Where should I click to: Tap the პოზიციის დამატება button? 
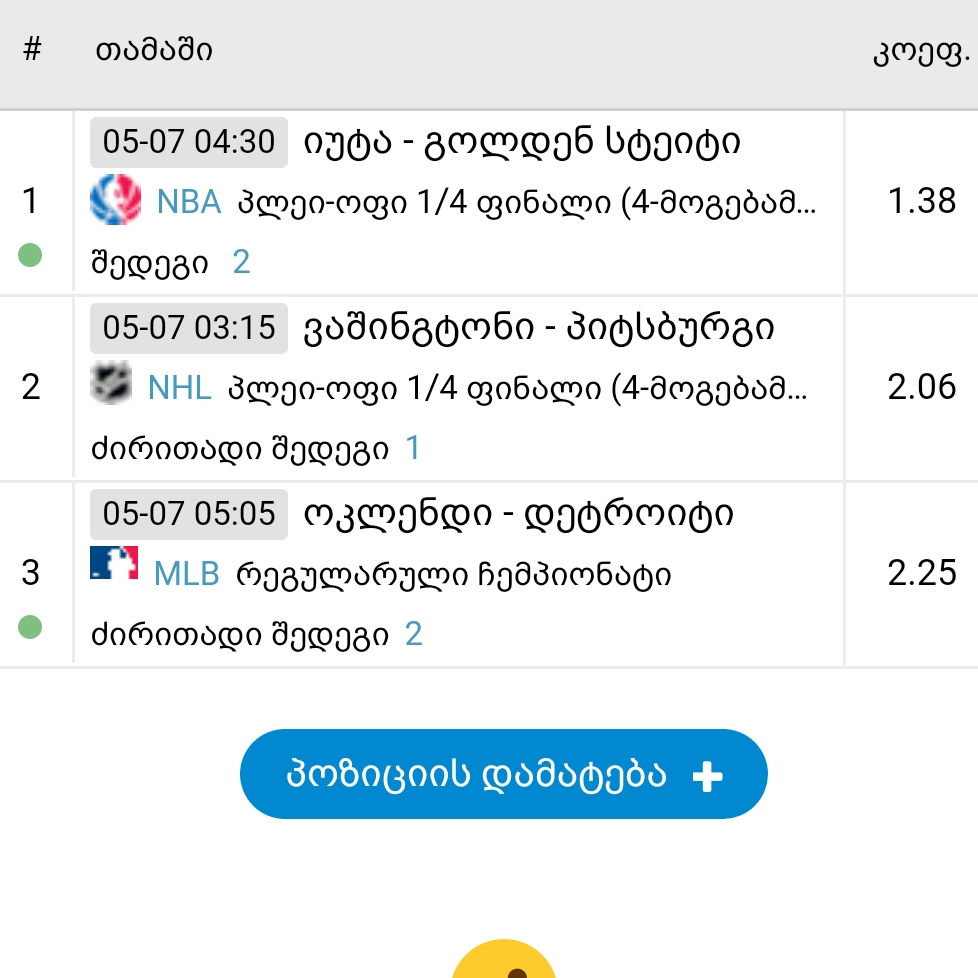[x=503, y=774]
